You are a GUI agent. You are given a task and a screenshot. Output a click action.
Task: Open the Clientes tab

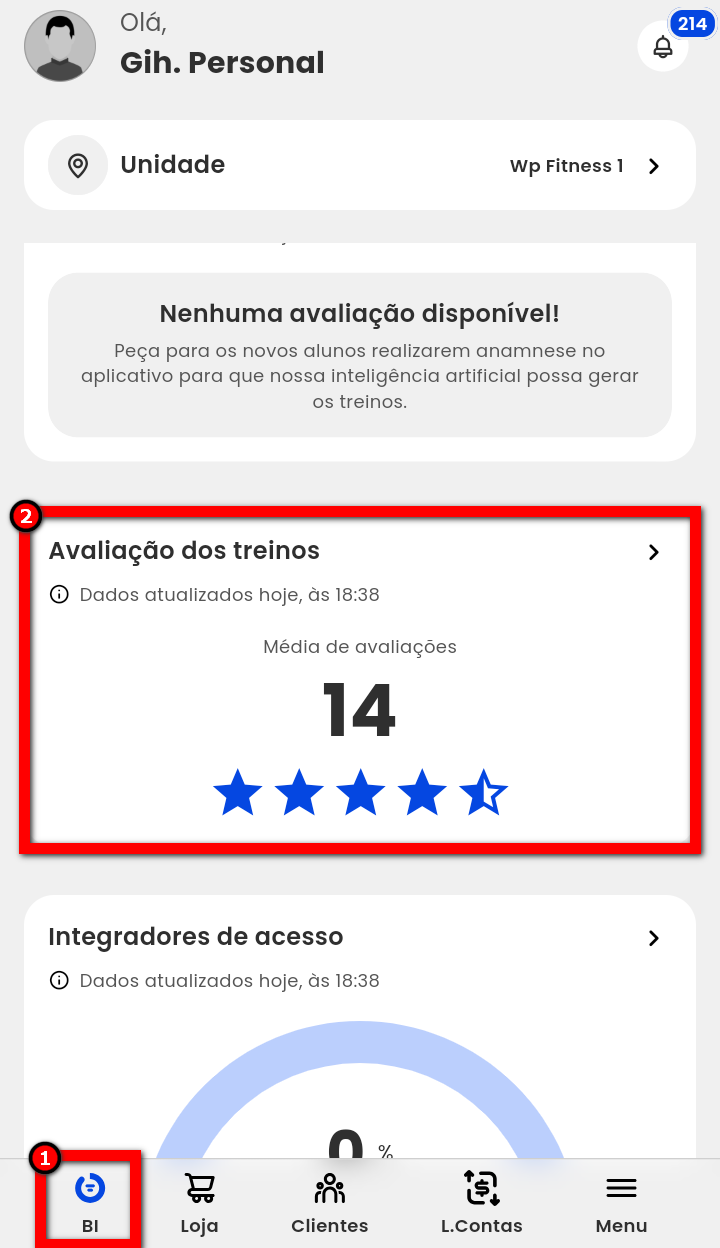pyautogui.click(x=329, y=1201)
